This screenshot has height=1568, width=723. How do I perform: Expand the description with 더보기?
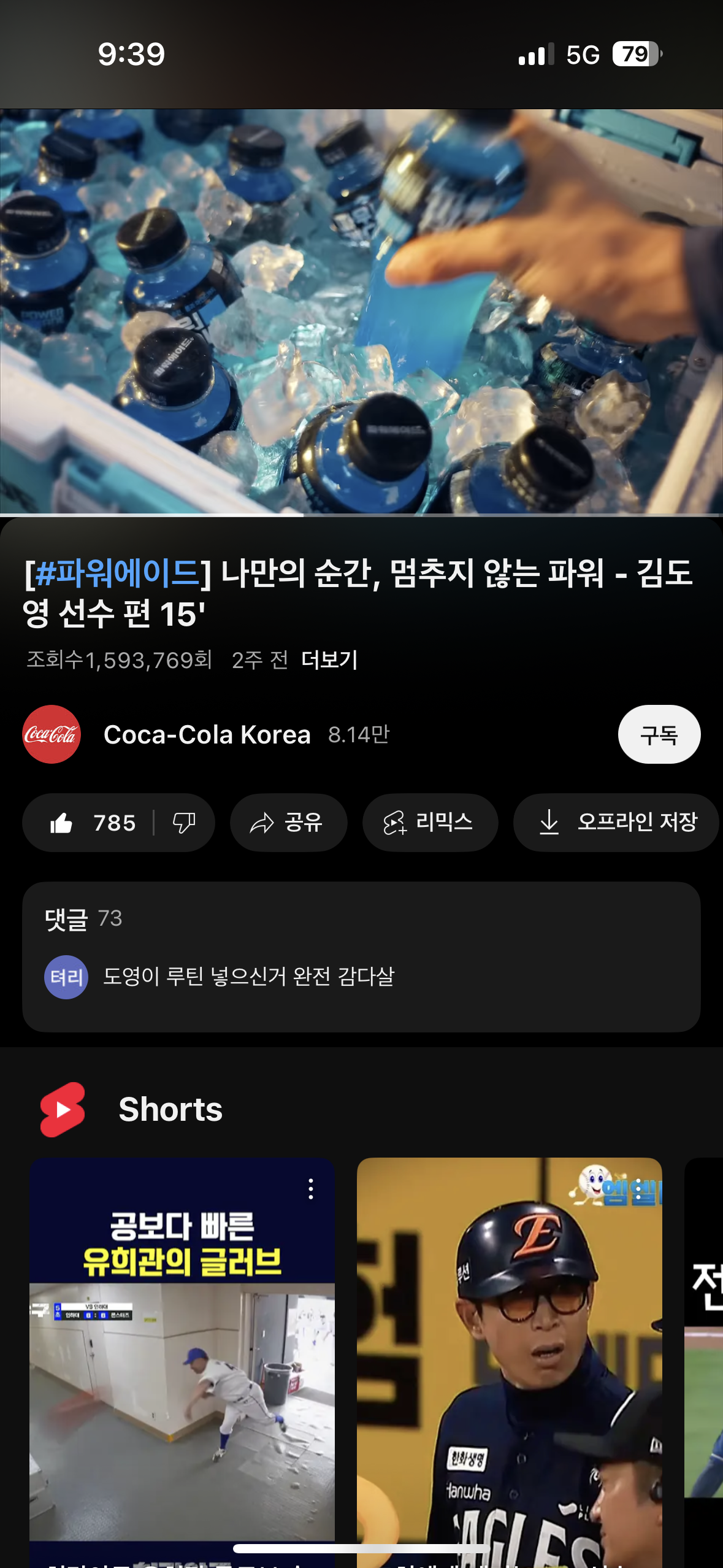(329, 660)
